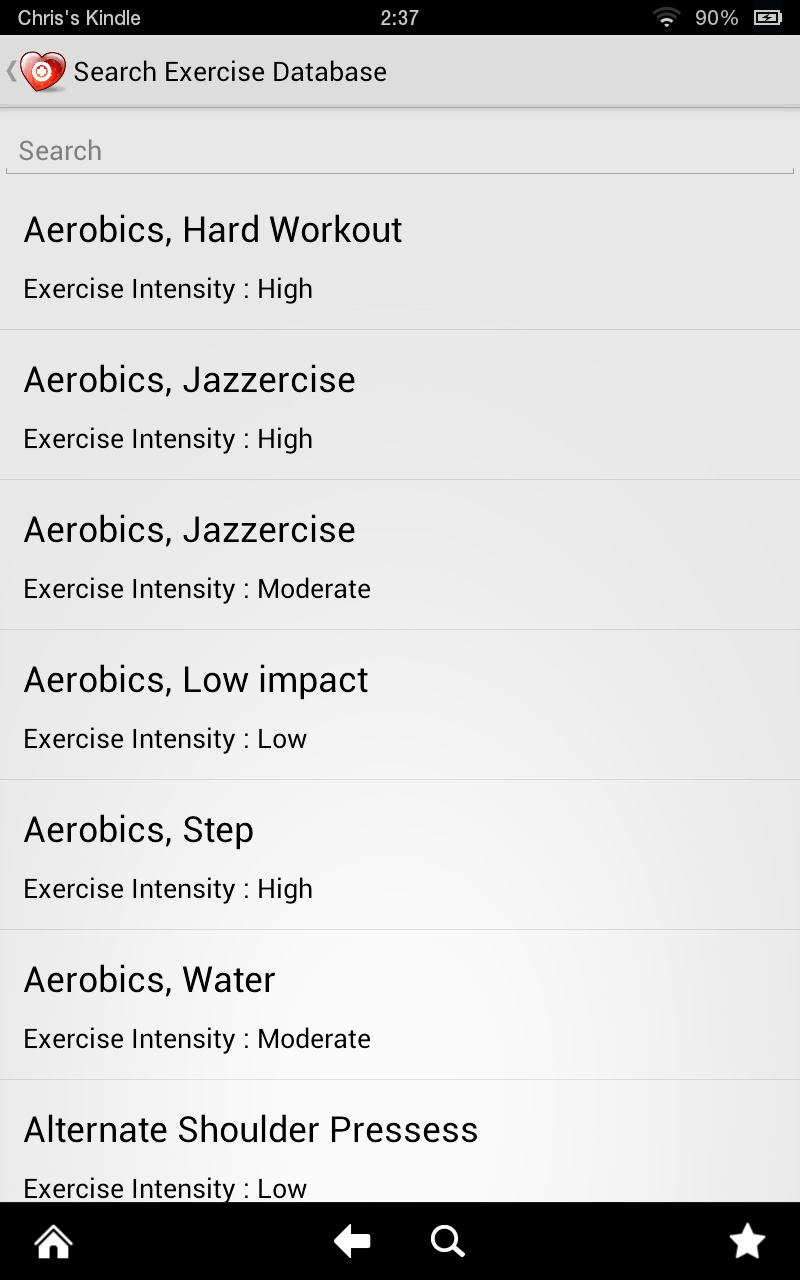Tap the home button in bottom bar
The image size is (800, 1280).
point(53,1242)
